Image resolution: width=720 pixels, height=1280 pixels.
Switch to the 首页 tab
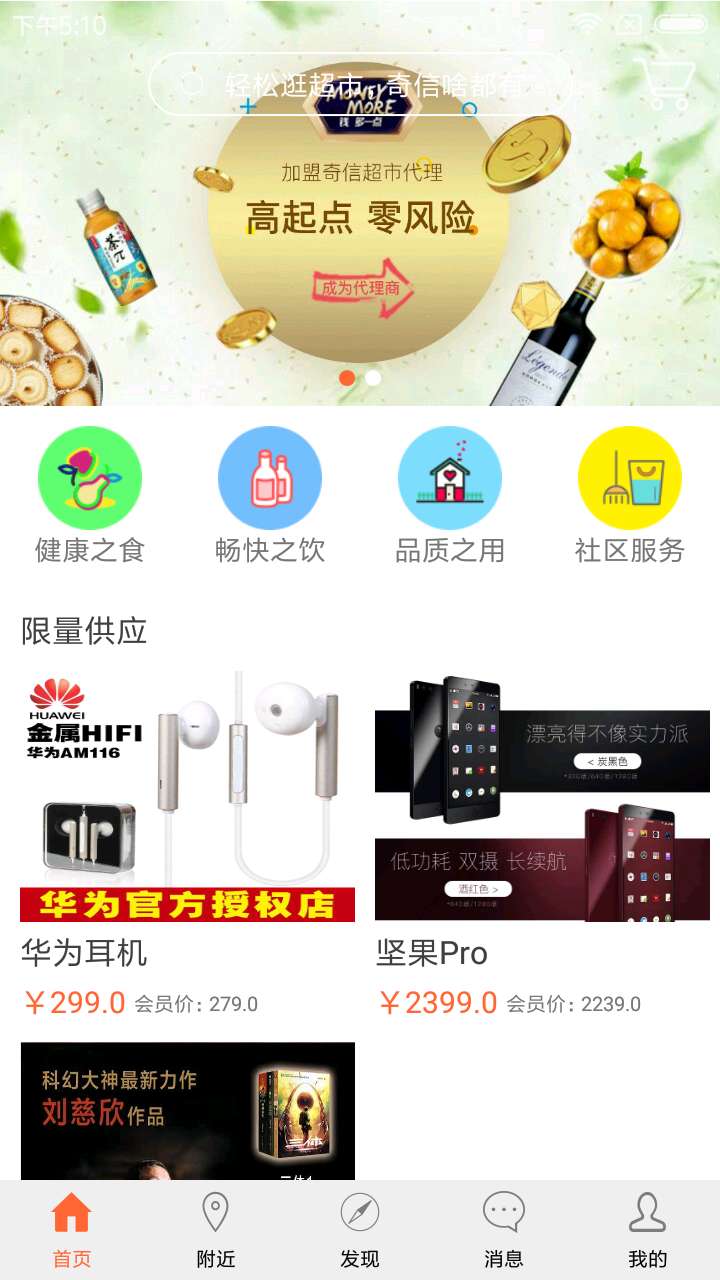click(72, 1230)
